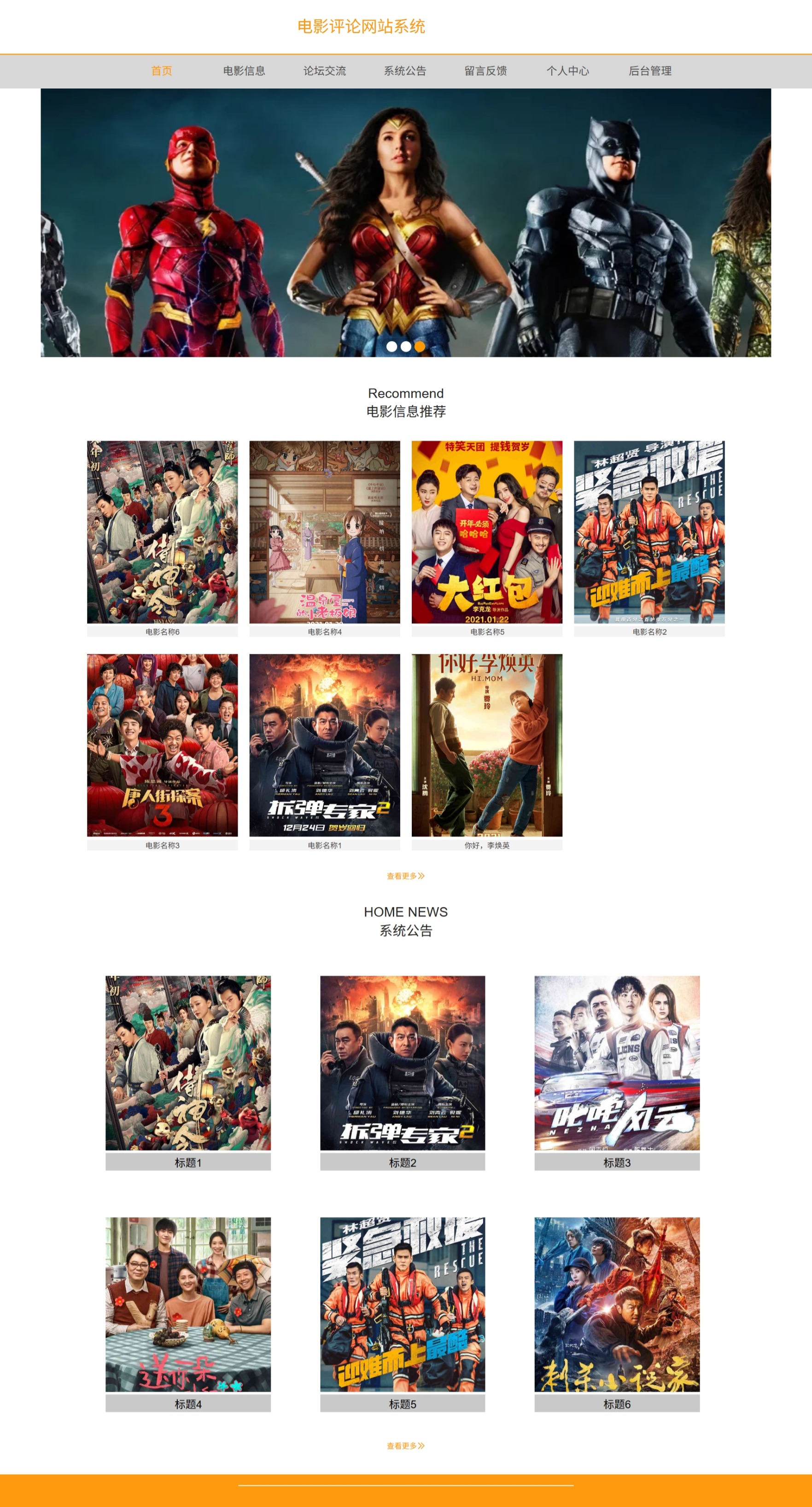Viewport: 812px width, 1507px height.
Task: View movie card 电影名称1
Action: click(x=324, y=752)
